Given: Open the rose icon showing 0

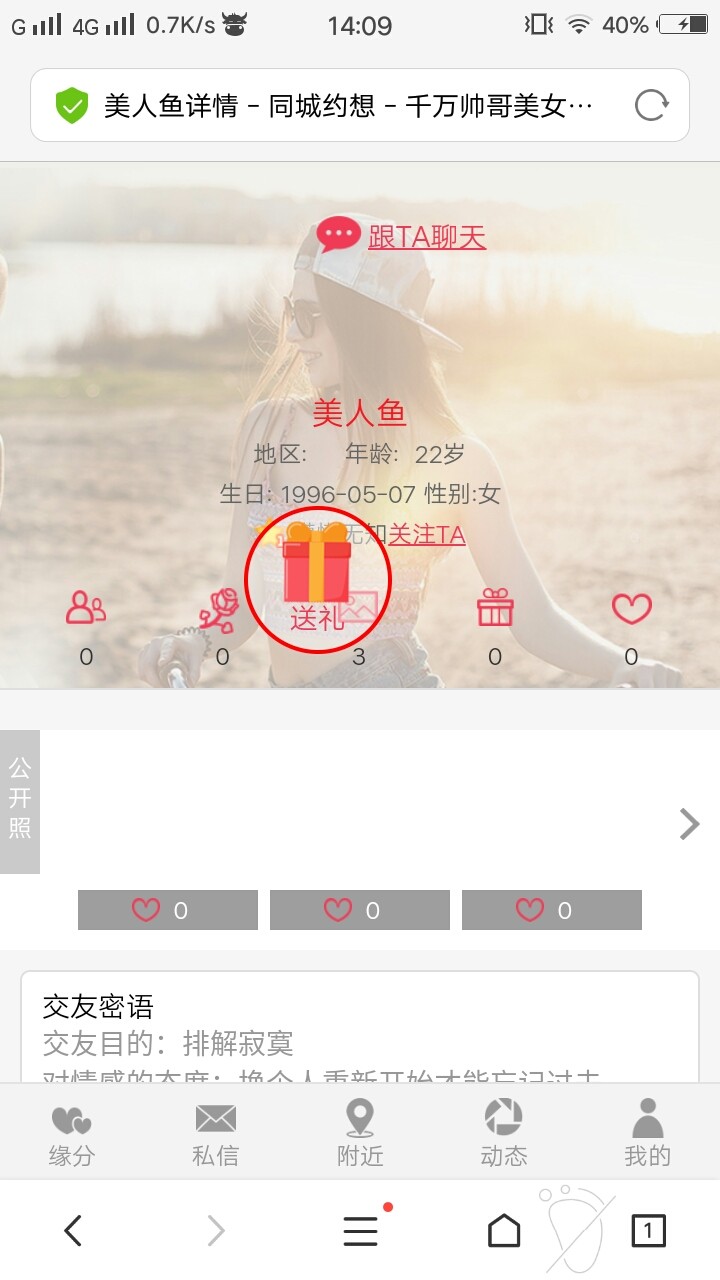Looking at the screenshot, I should (x=220, y=610).
